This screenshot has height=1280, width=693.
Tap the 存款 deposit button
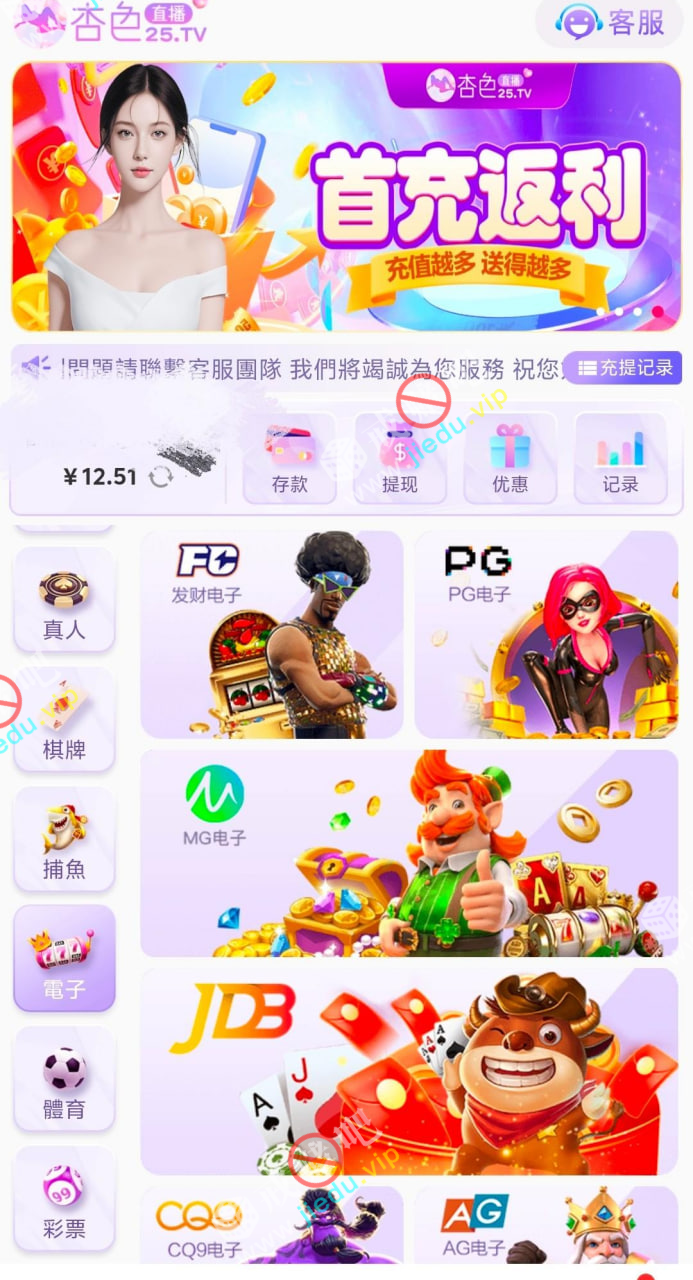(289, 458)
